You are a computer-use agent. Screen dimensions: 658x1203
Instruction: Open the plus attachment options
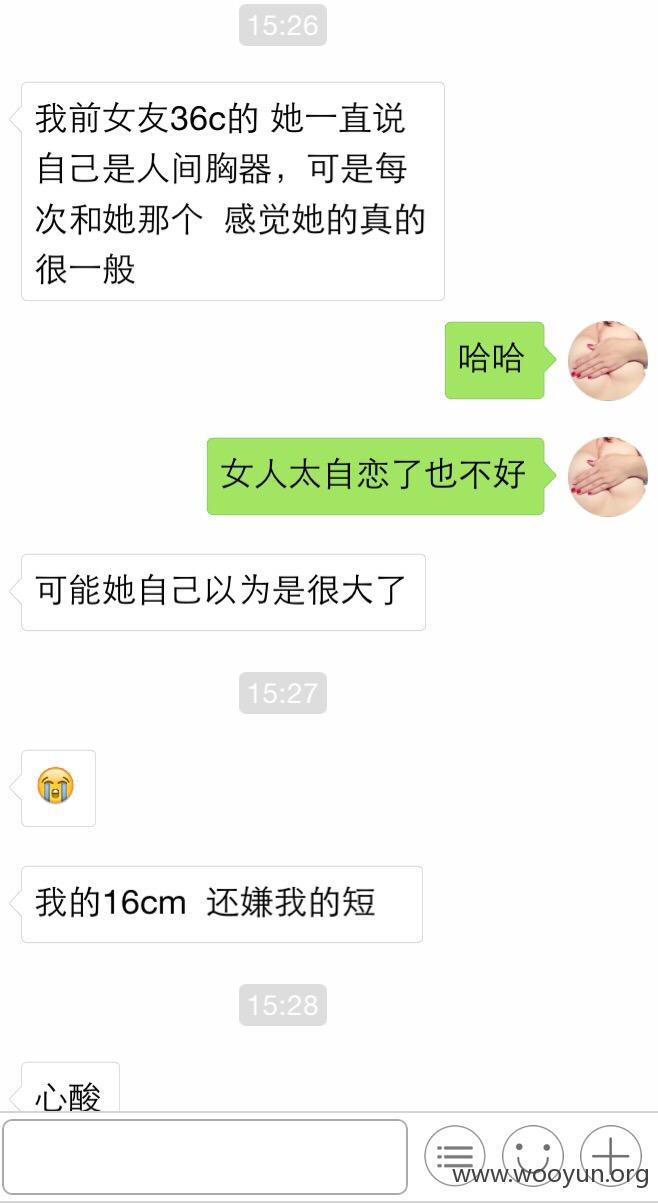[x=611, y=1156]
